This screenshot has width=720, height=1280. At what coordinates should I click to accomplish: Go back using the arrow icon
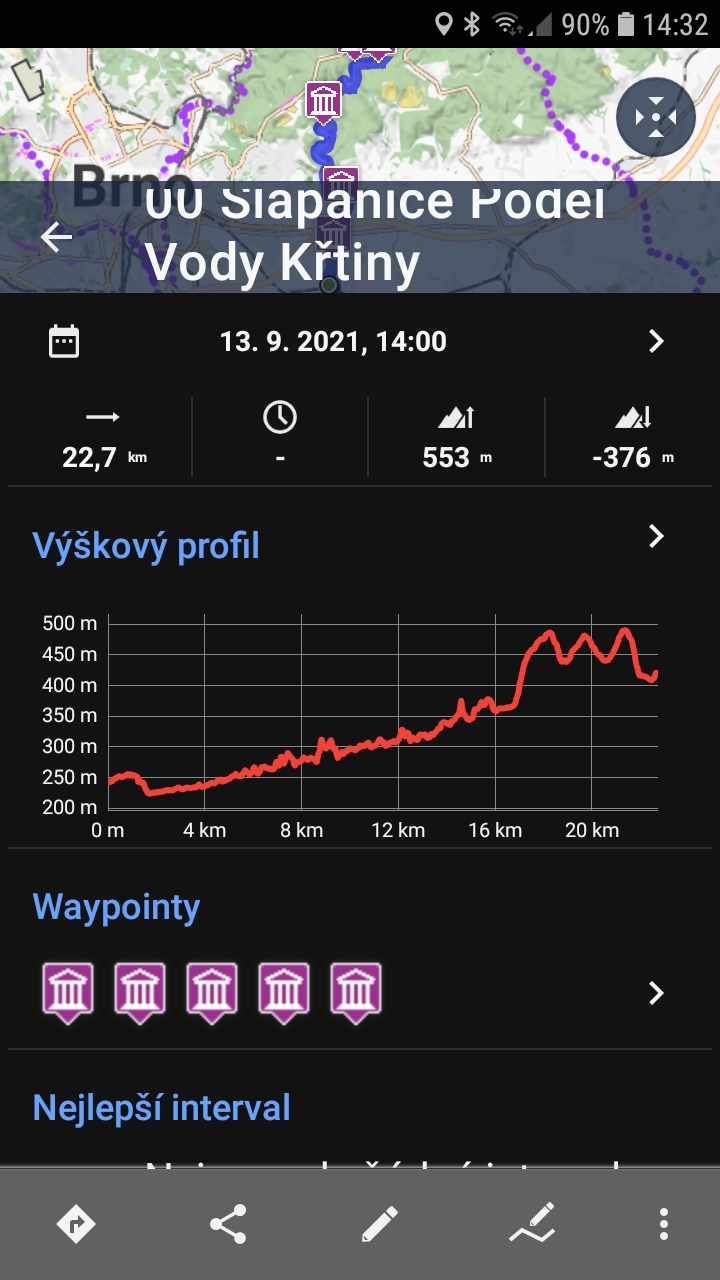point(57,237)
